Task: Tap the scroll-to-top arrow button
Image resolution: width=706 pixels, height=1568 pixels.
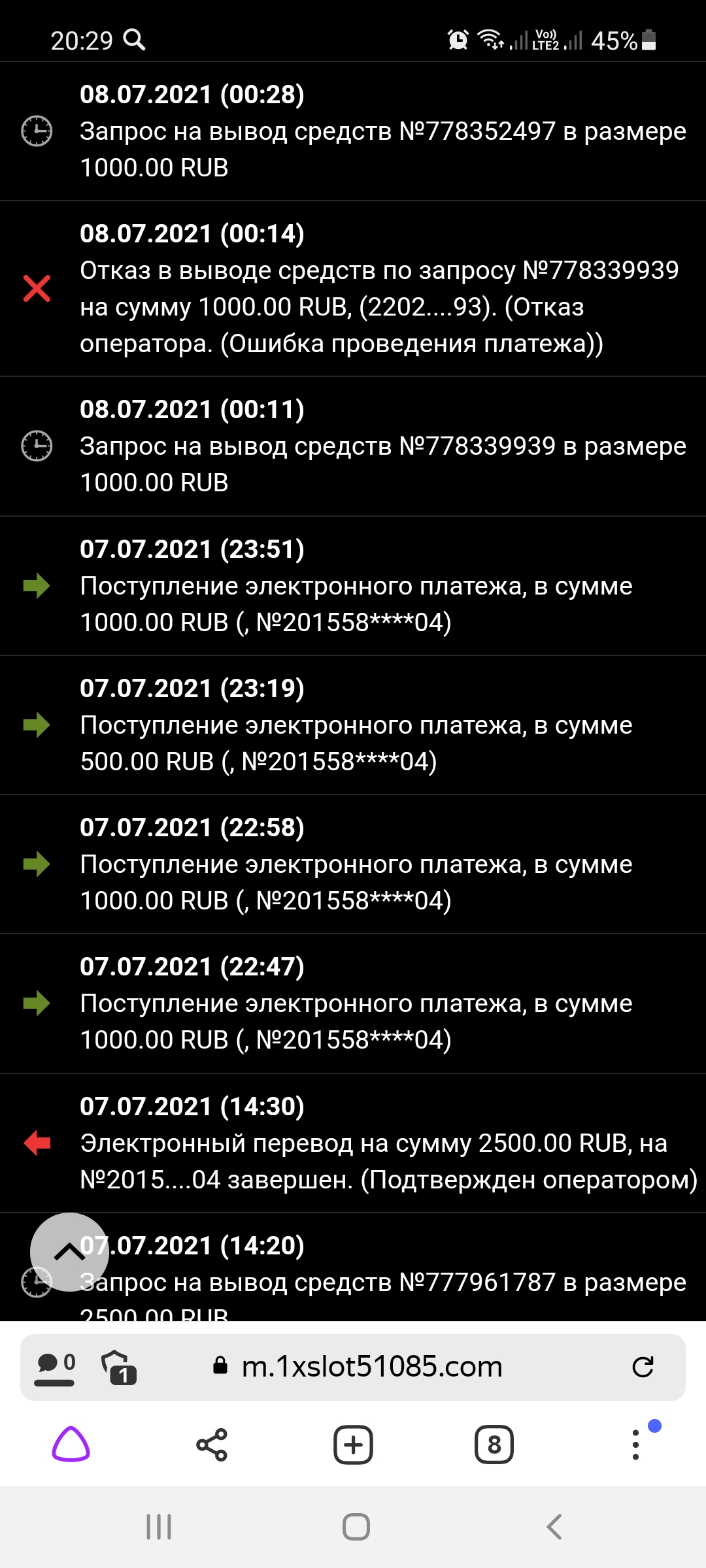Action: [x=69, y=1252]
